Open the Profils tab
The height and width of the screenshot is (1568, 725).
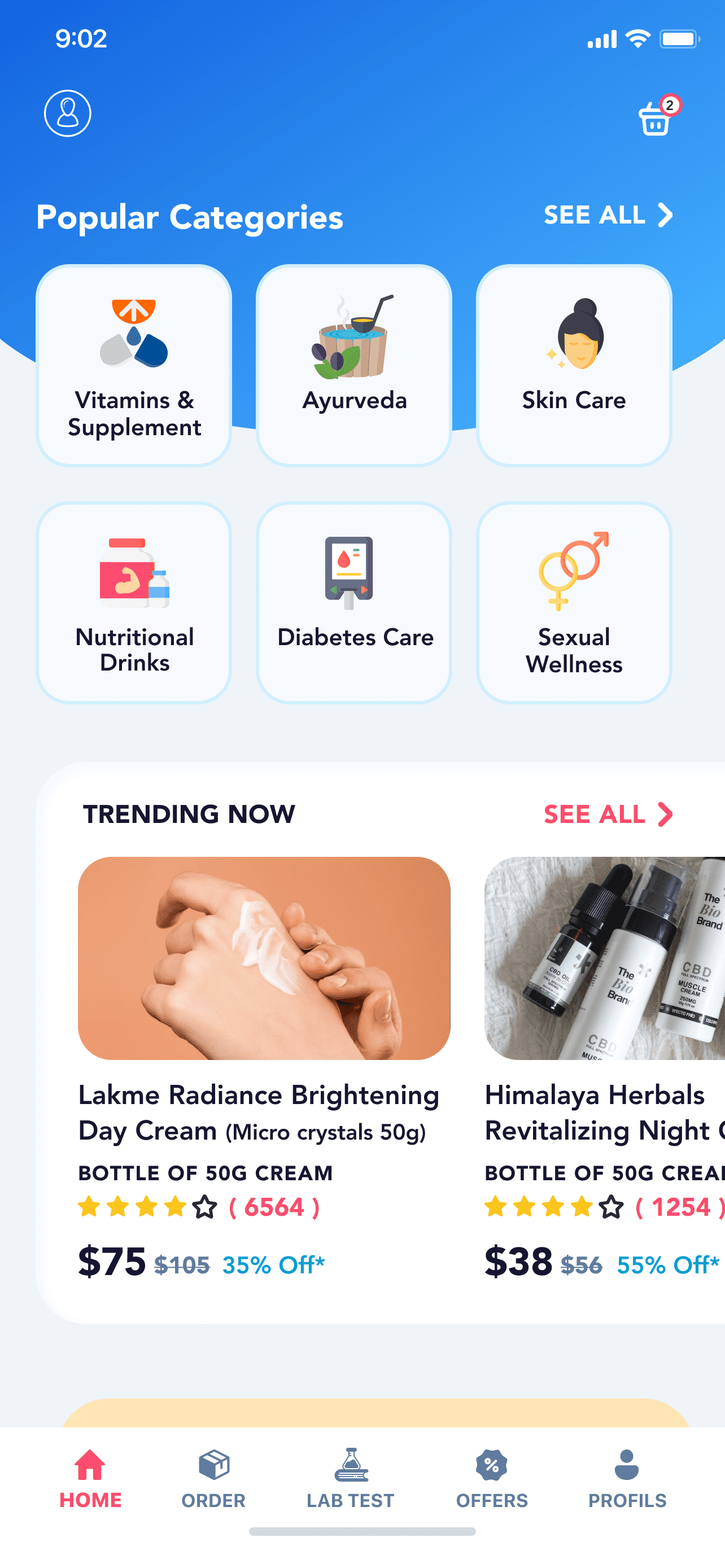(x=627, y=1478)
